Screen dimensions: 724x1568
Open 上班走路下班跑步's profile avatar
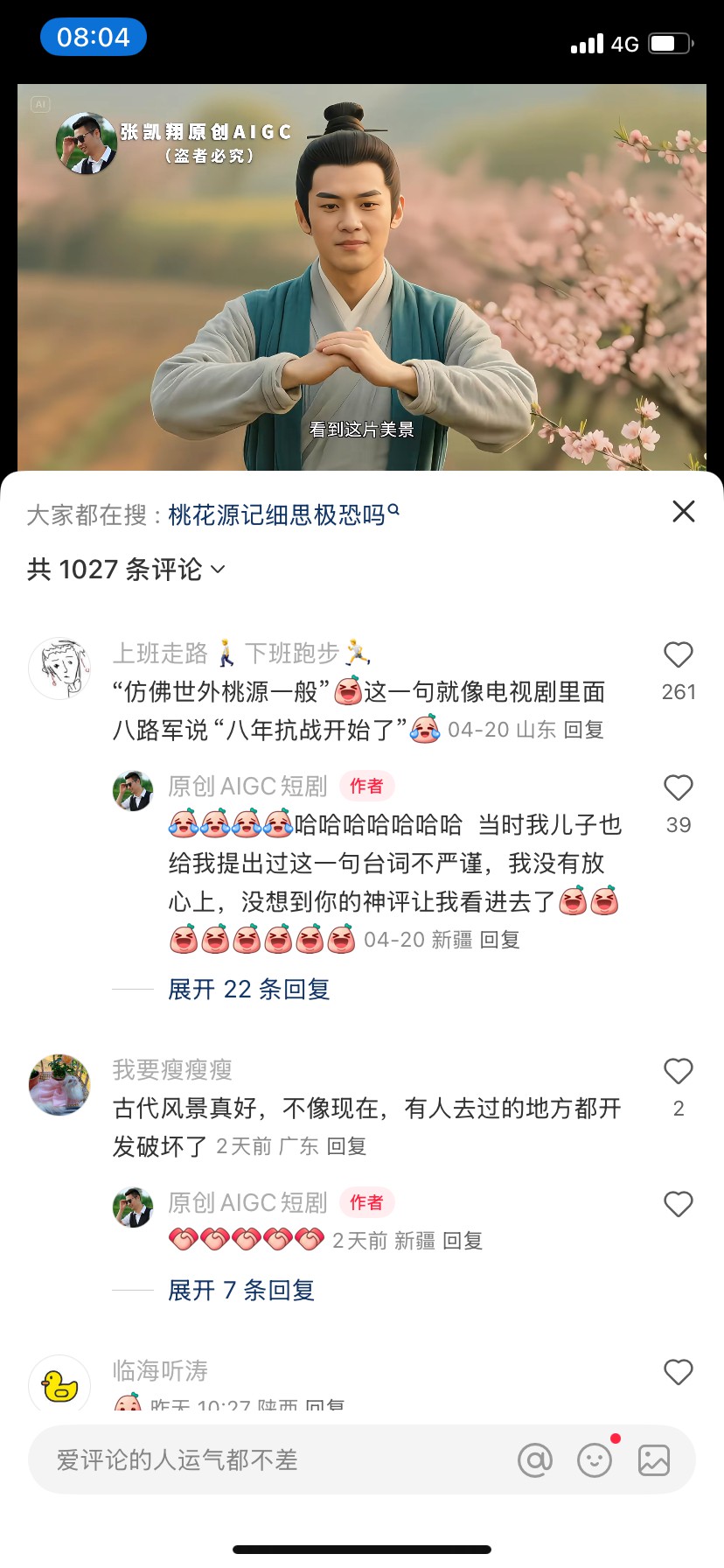(60, 668)
